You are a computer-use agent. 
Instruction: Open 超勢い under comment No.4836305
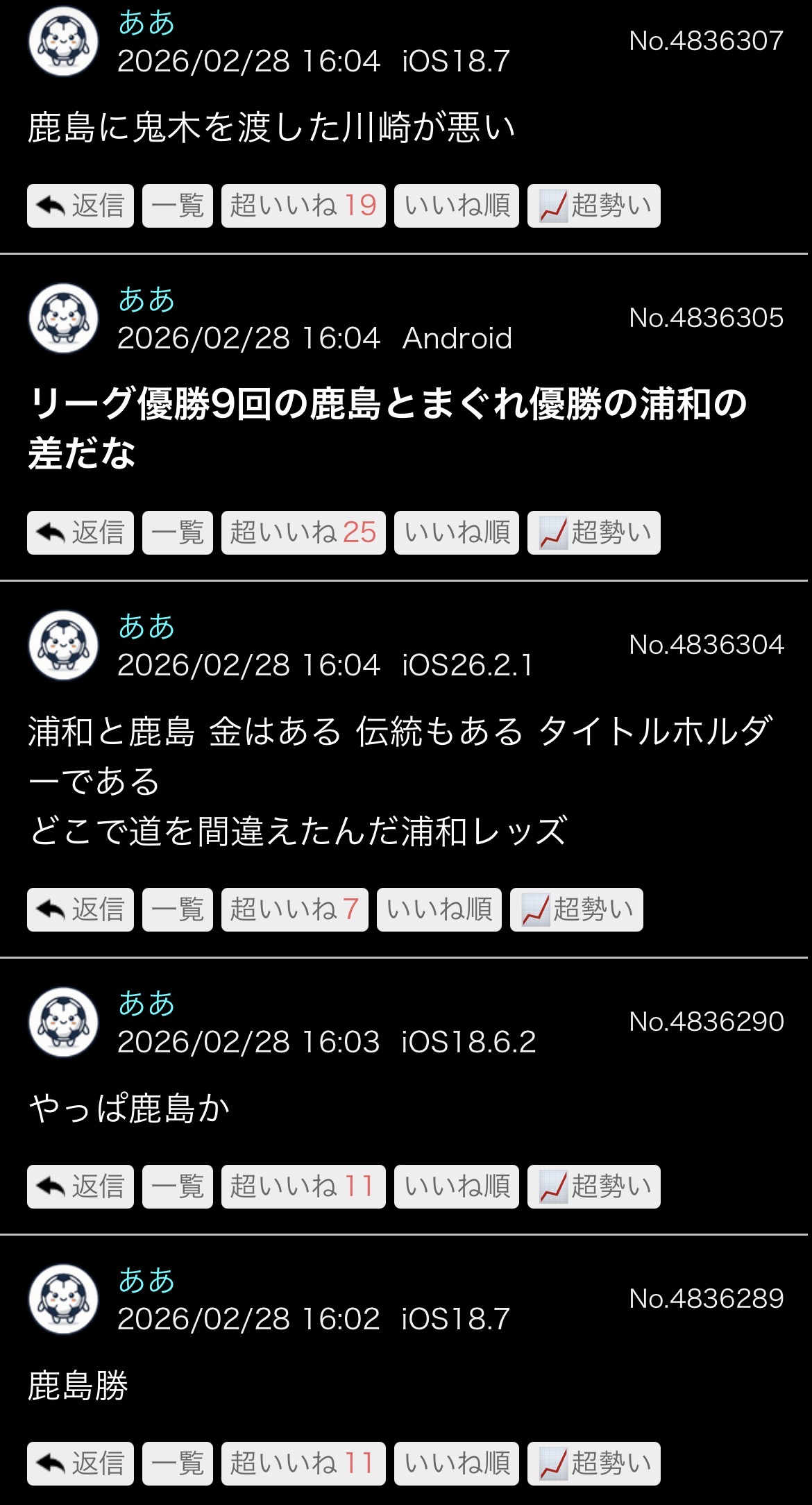[594, 532]
